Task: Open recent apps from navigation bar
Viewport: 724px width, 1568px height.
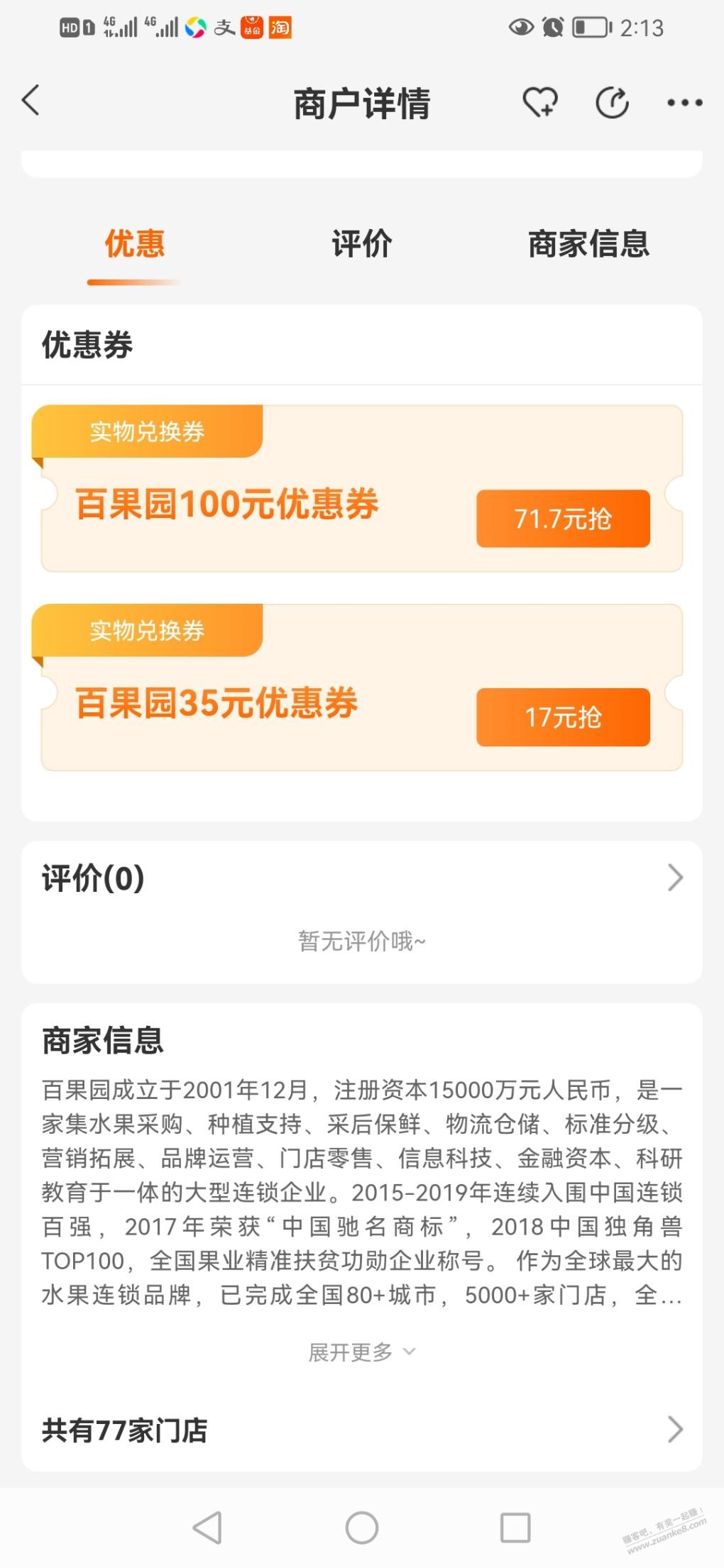Action: click(515, 1528)
